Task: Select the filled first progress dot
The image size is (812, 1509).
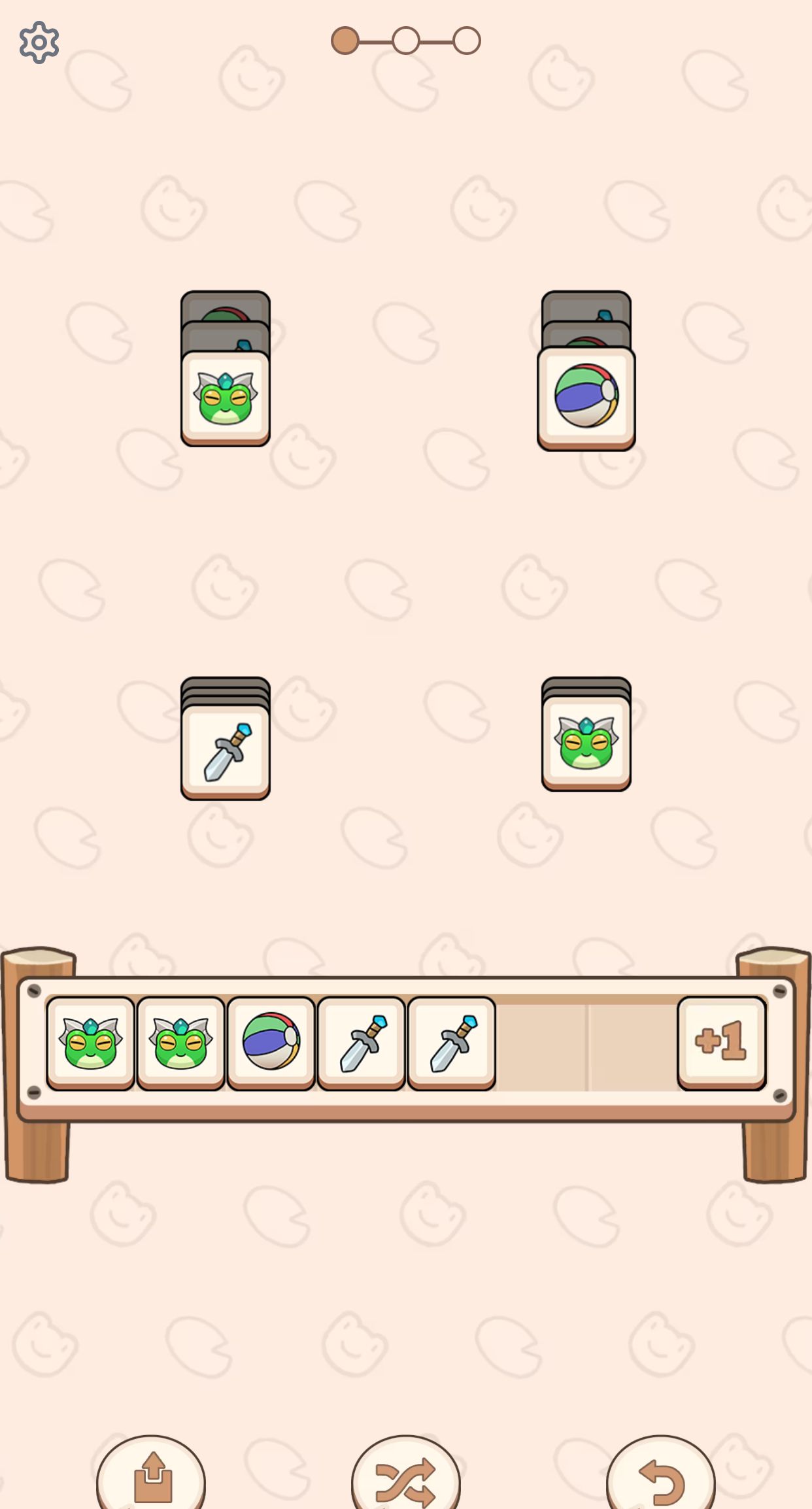Action: click(345, 40)
